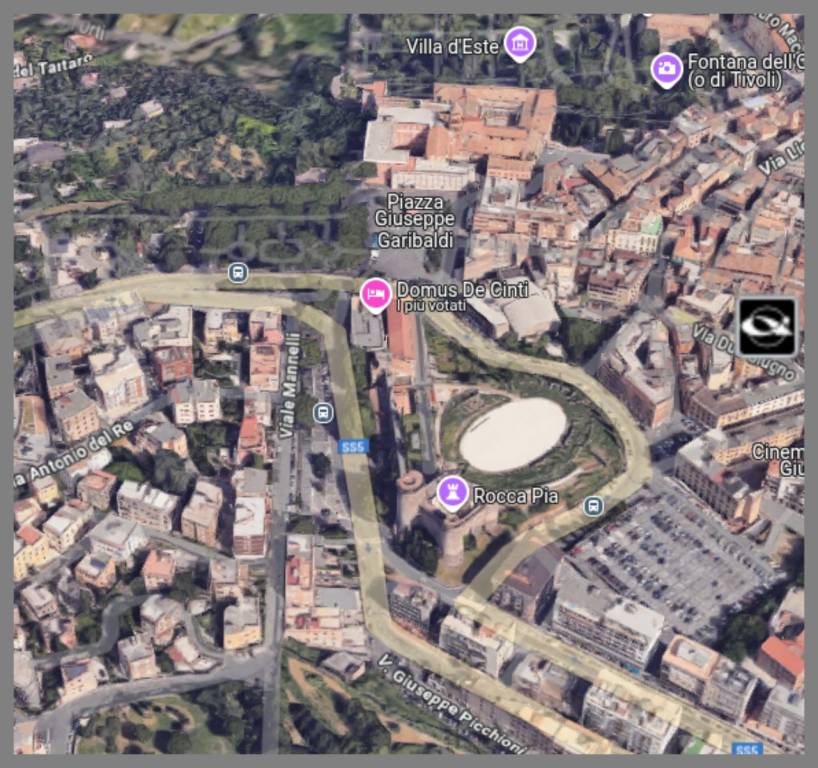Select the Fontana dell'O camera marker
Image resolution: width=818 pixels, height=768 pixels.
(666, 70)
